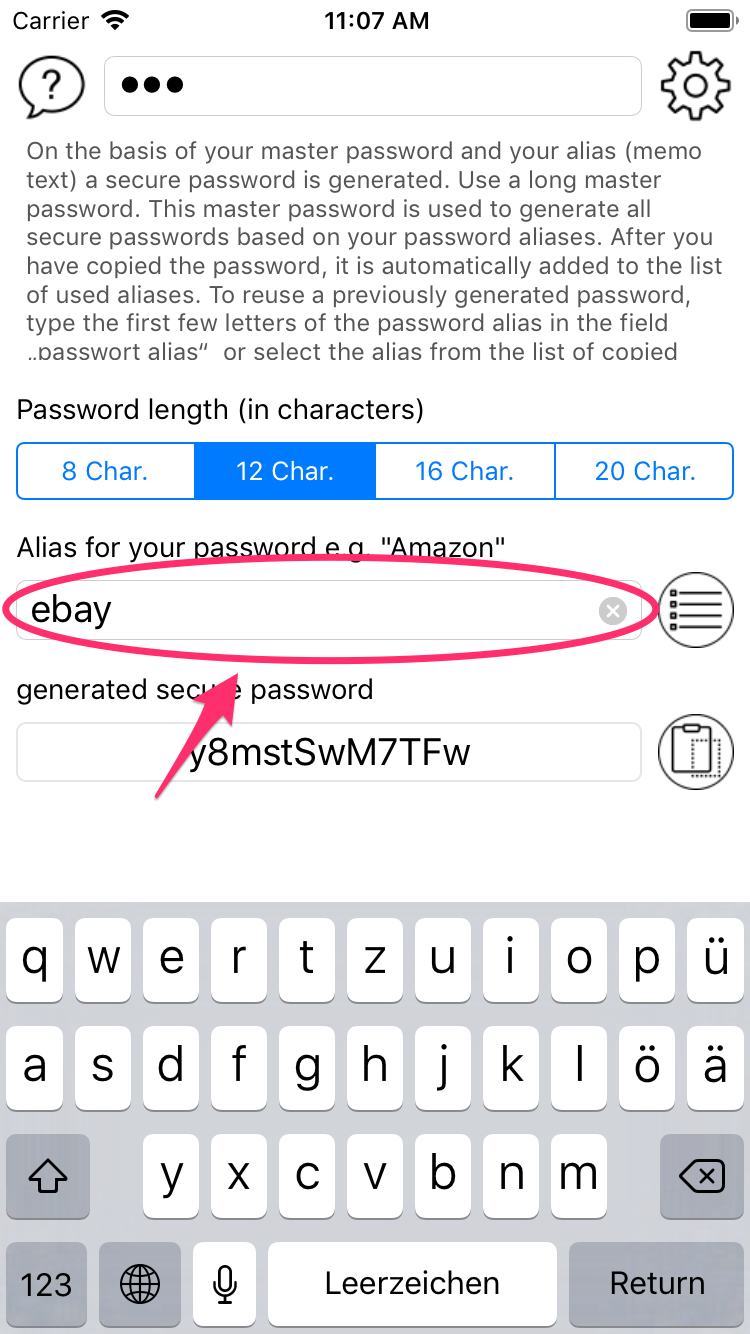Open the help speech bubble icon
750x1334 pixels.
[50, 85]
